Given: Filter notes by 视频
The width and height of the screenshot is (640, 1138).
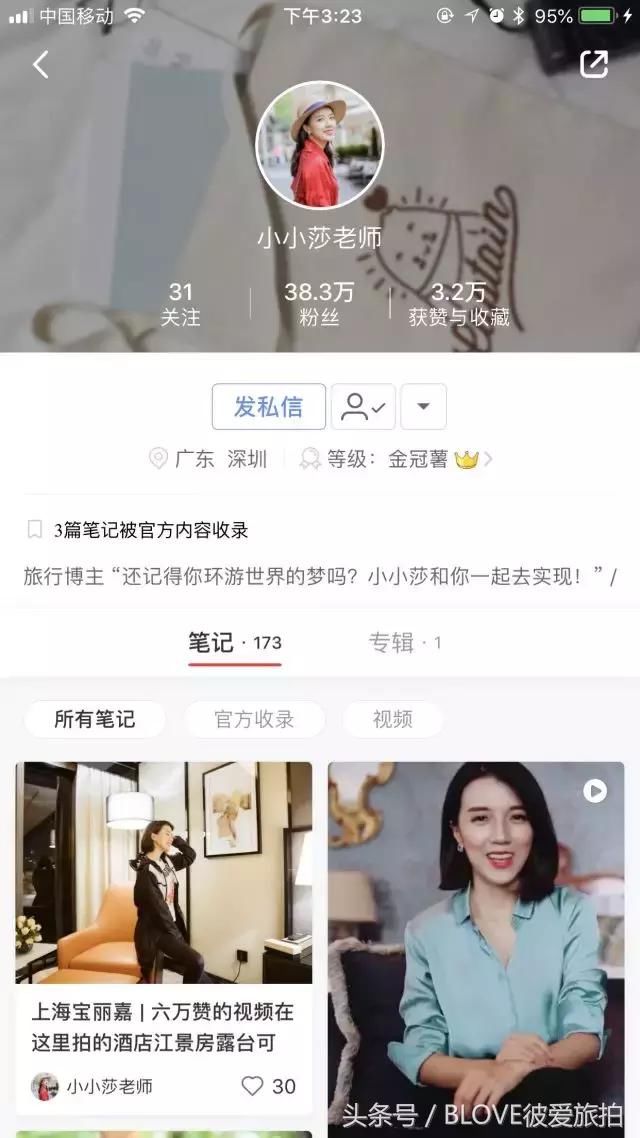Looking at the screenshot, I should click(x=392, y=719).
